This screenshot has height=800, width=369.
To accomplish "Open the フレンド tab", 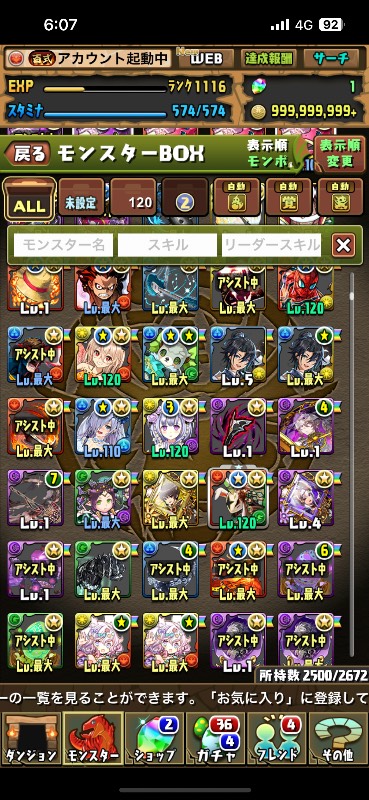I will tap(277, 738).
